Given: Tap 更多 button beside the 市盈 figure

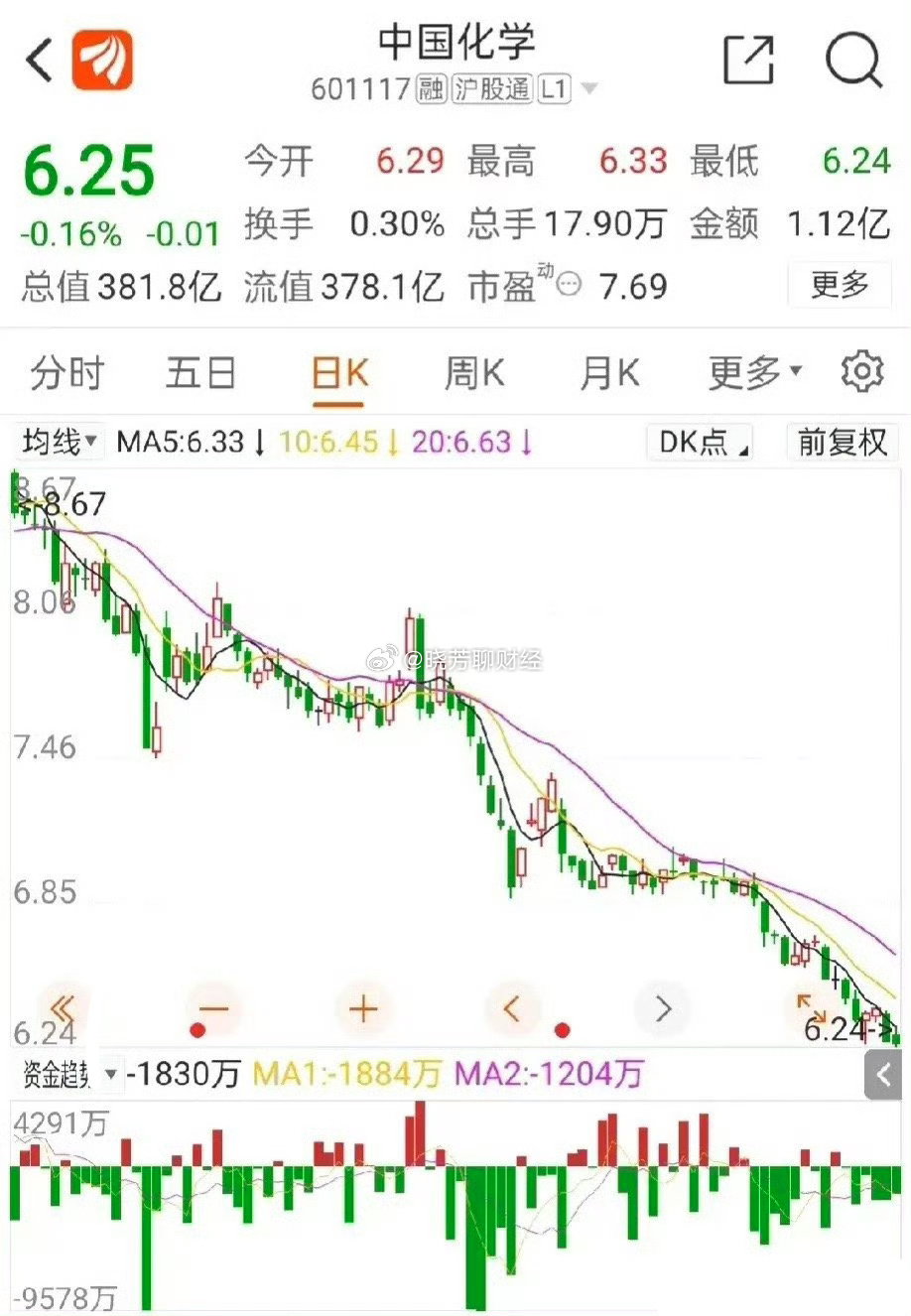Looking at the screenshot, I should point(840,286).
